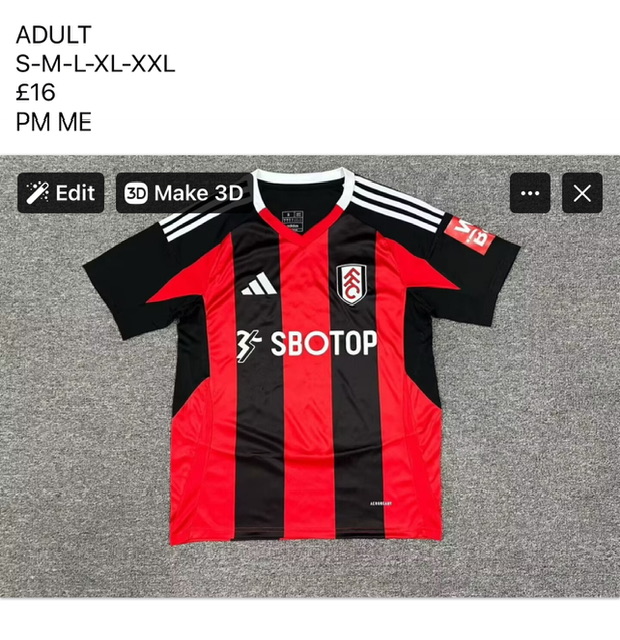
Task: Open the three-dot more options menu
Action: (530, 193)
